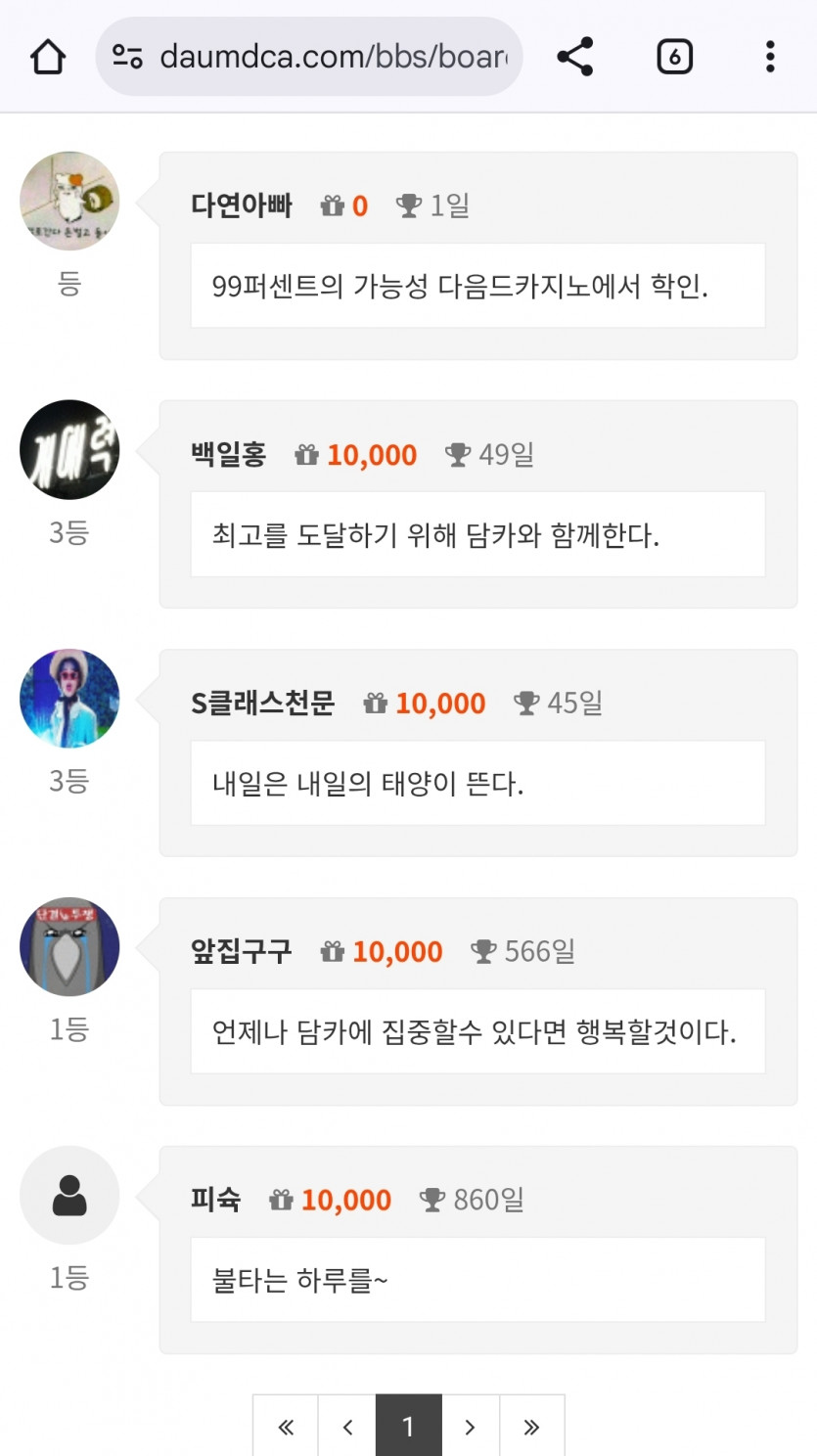817x1456 pixels.
Task: Select the username 앞집구구
Action: 241,951
